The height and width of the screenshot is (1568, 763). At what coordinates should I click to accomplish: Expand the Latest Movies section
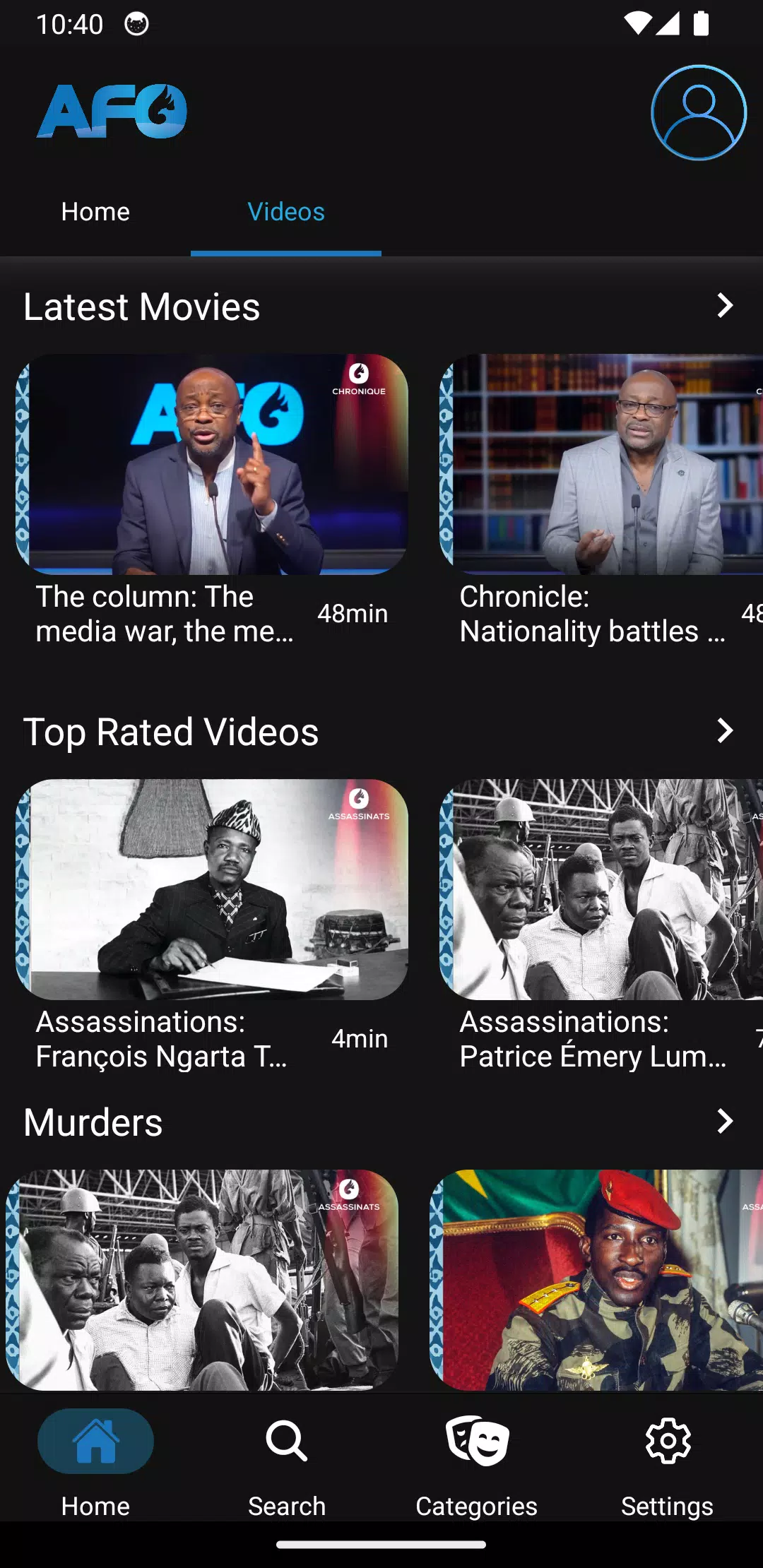click(x=725, y=306)
